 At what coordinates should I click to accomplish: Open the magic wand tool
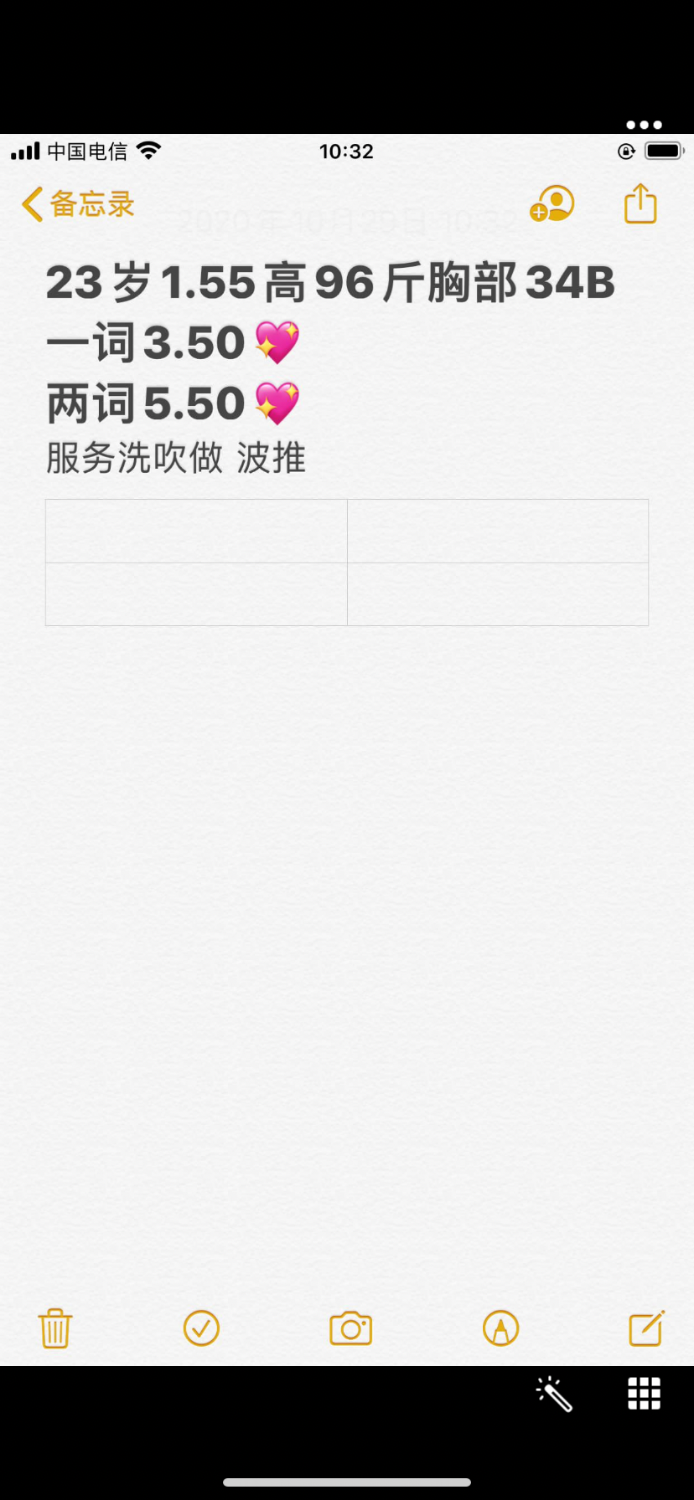[554, 1394]
